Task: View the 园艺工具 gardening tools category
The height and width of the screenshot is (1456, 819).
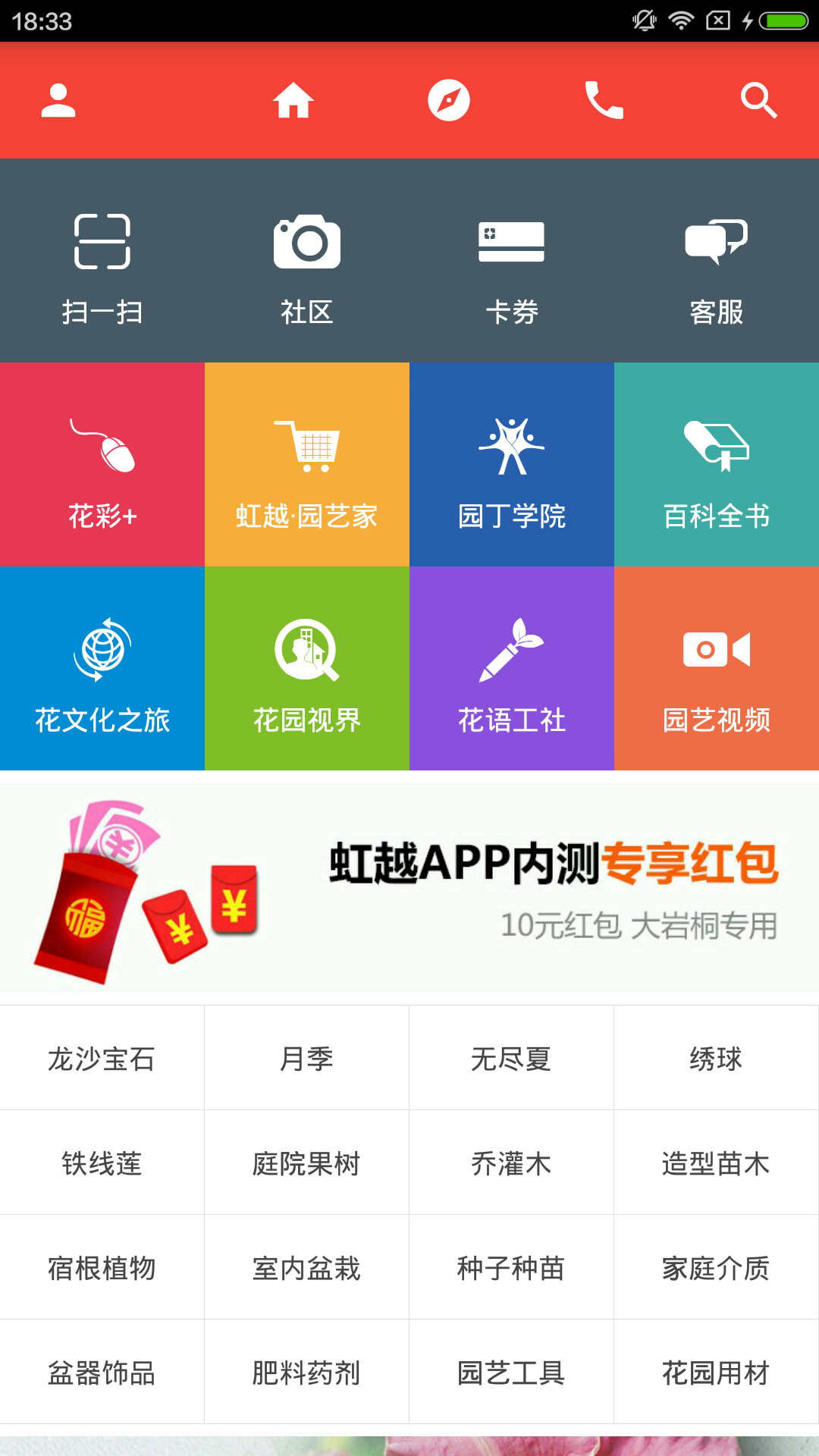Action: tap(512, 1373)
